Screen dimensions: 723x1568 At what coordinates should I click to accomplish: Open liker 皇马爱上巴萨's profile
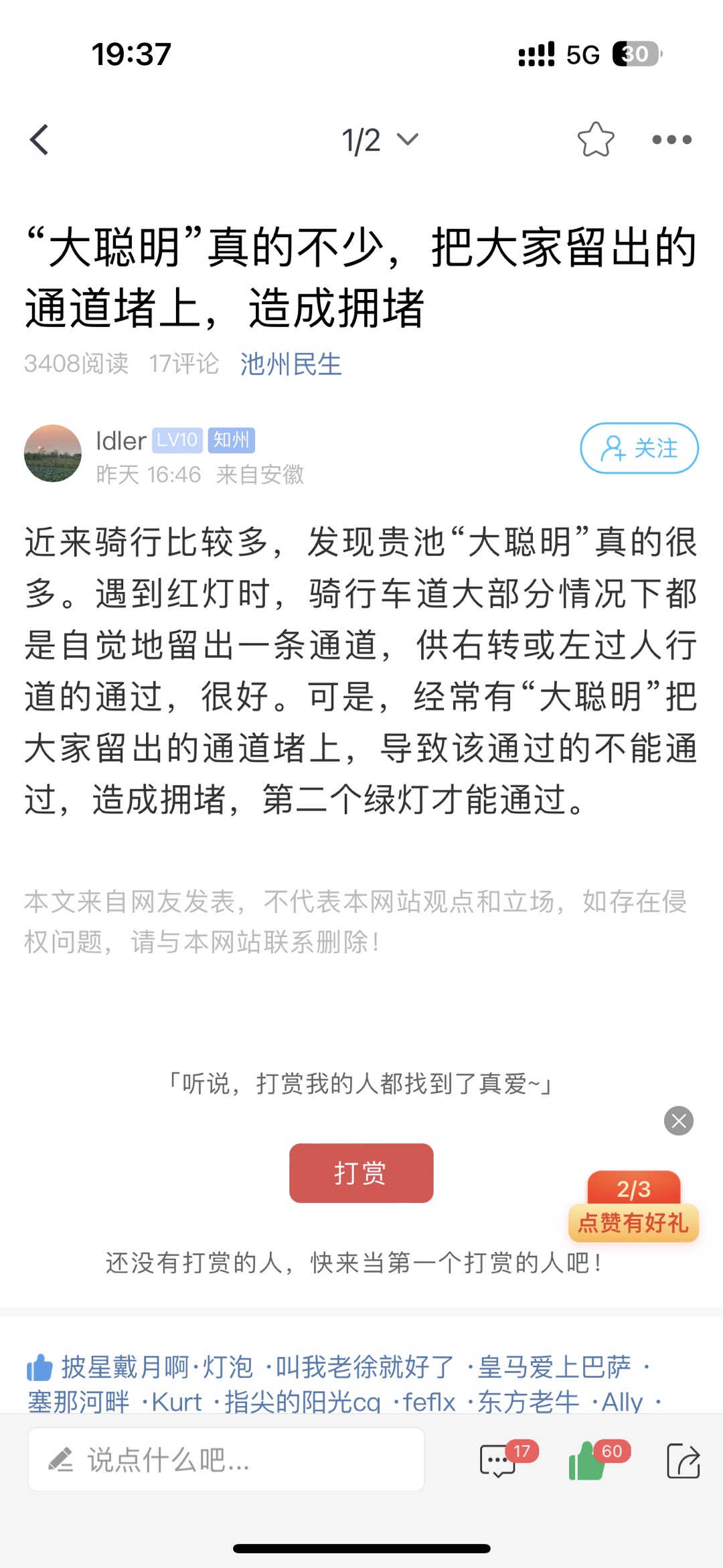pos(554,1367)
